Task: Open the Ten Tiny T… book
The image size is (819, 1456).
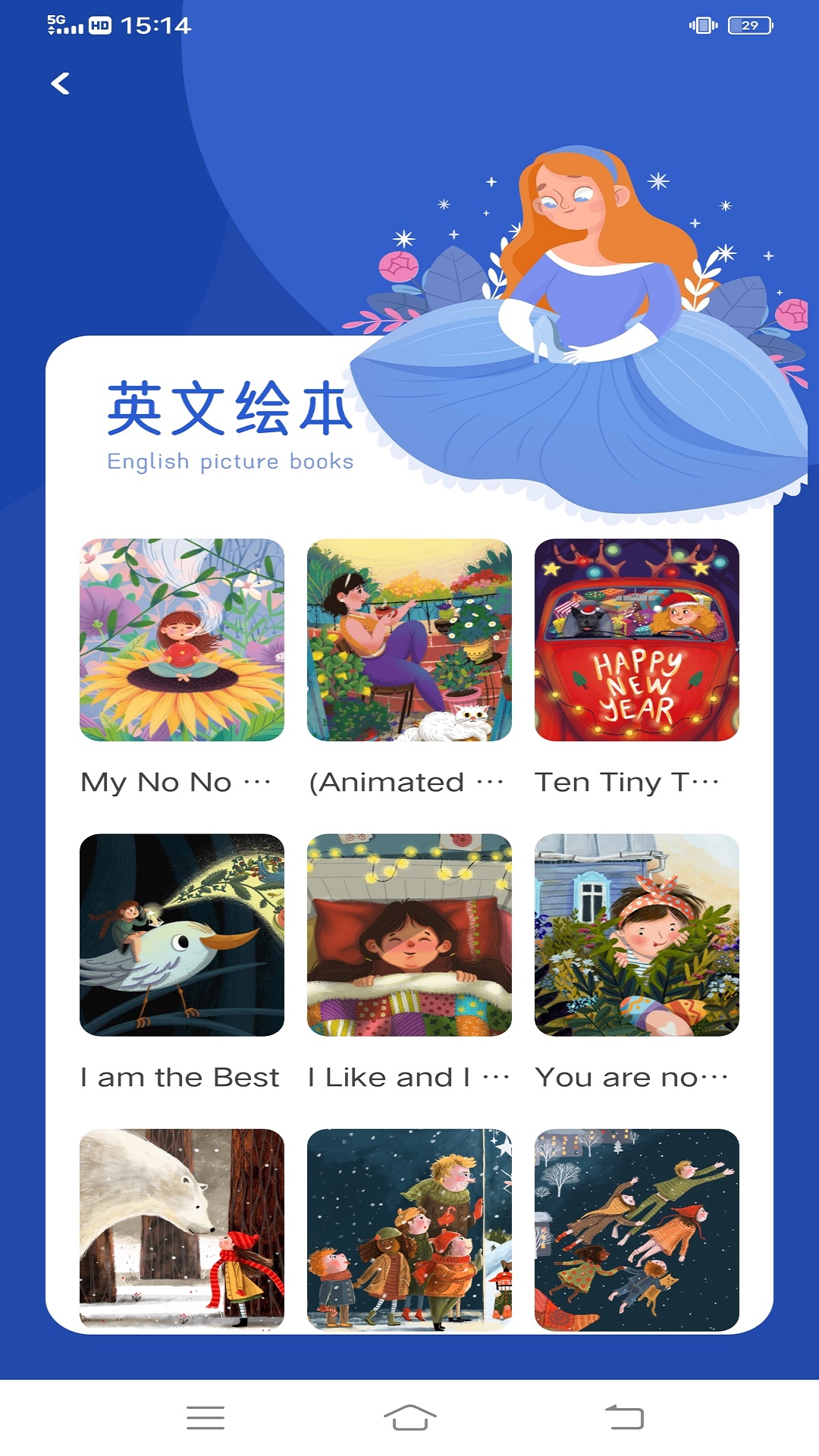Action: pyautogui.click(x=637, y=640)
